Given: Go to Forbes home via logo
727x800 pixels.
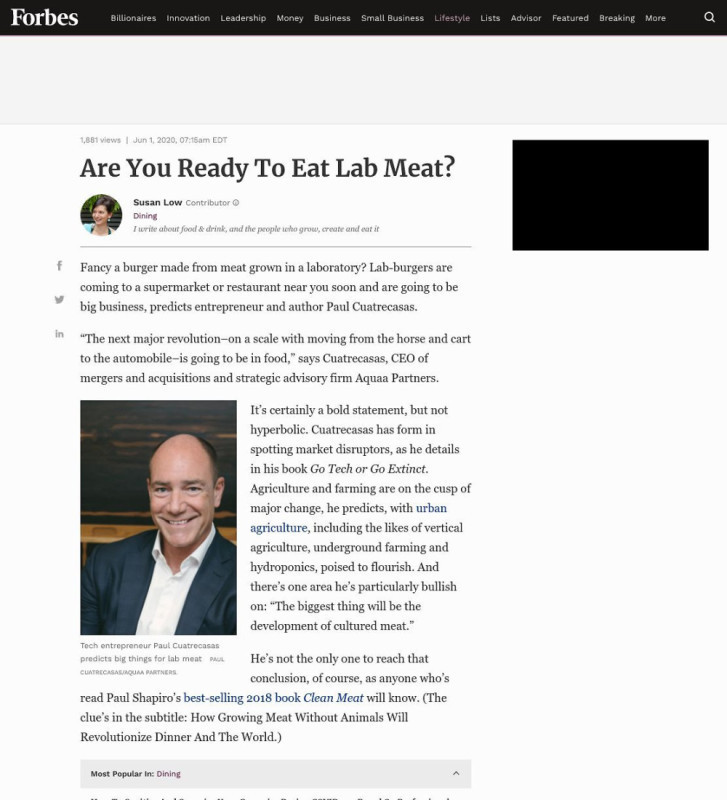Looking at the screenshot, I should [44, 17].
